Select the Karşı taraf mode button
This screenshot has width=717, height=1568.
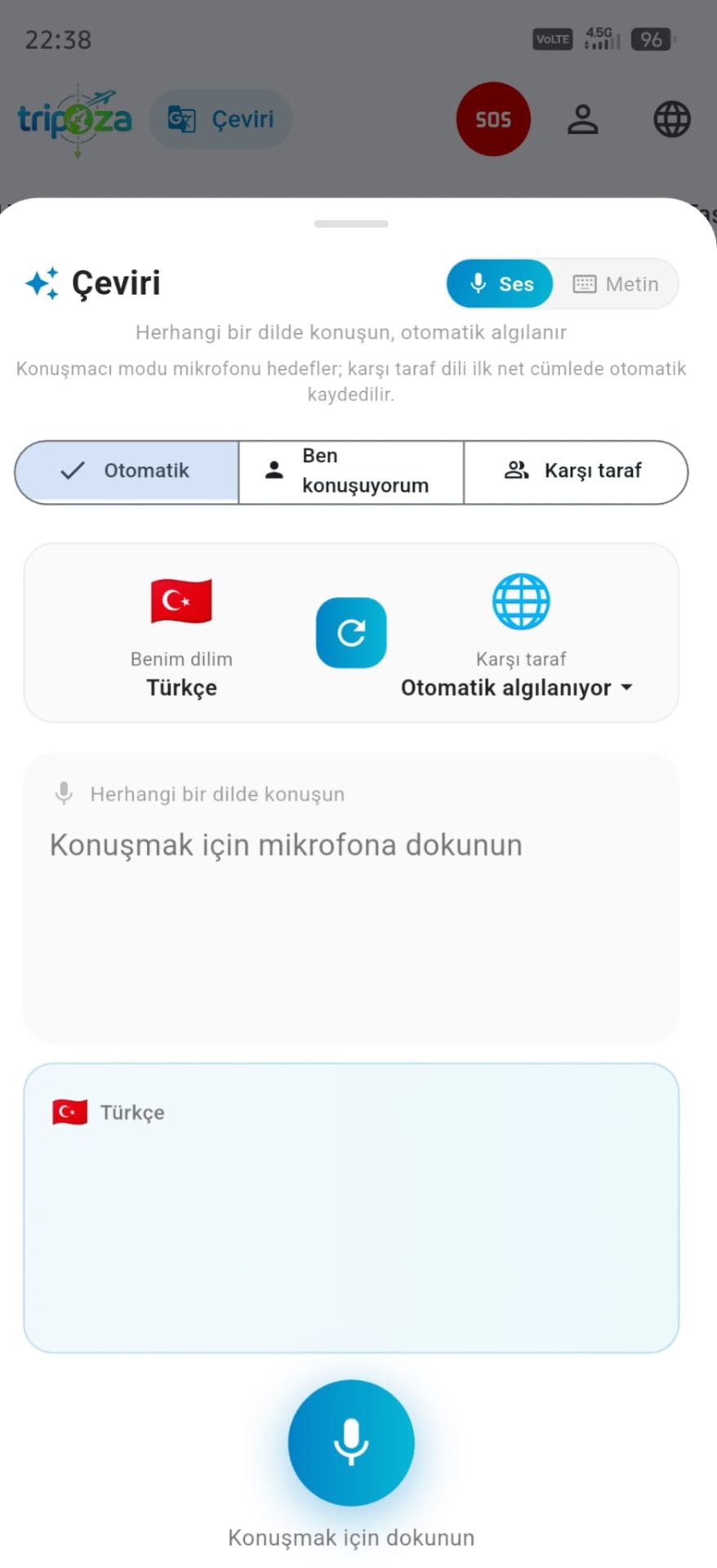[x=575, y=471]
